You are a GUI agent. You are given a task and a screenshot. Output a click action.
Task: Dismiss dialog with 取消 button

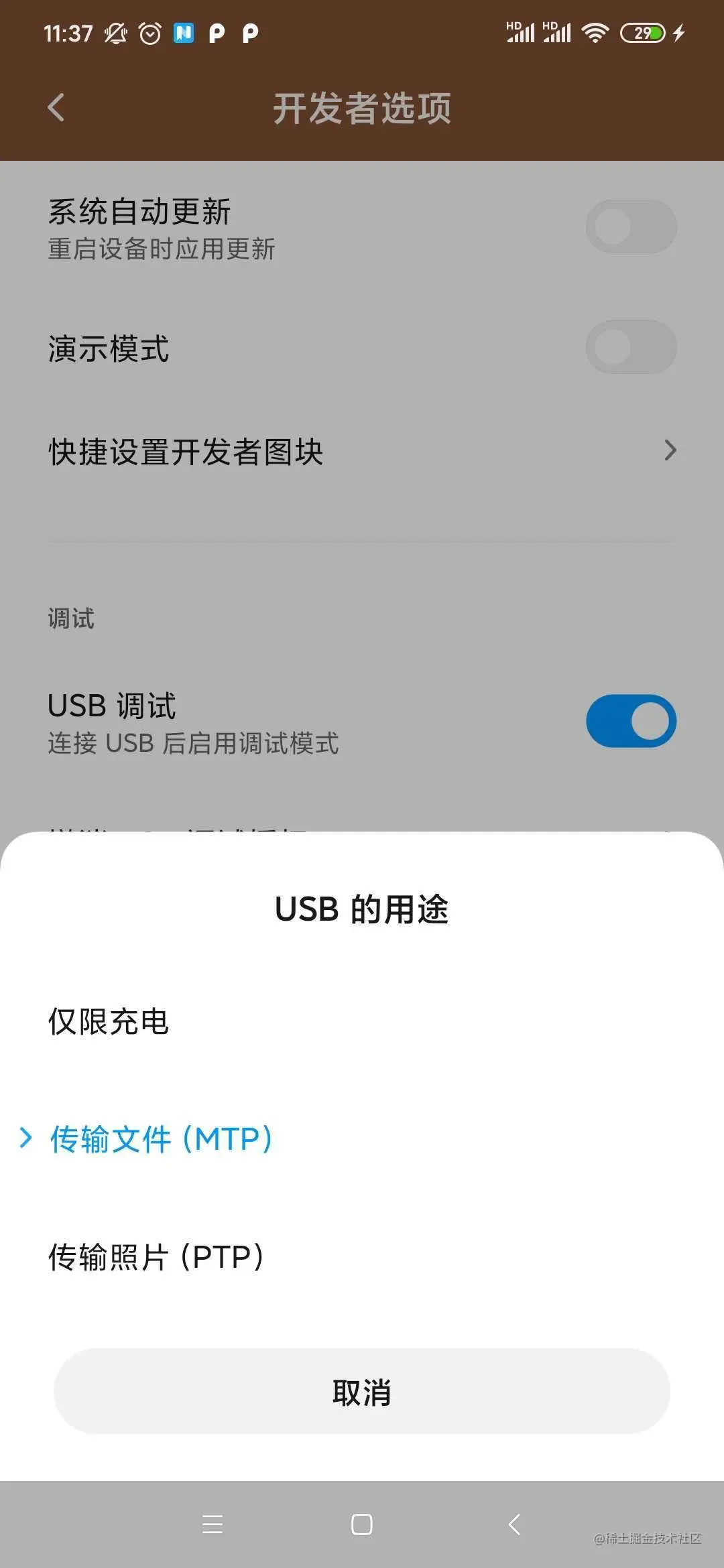click(362, 1392)
